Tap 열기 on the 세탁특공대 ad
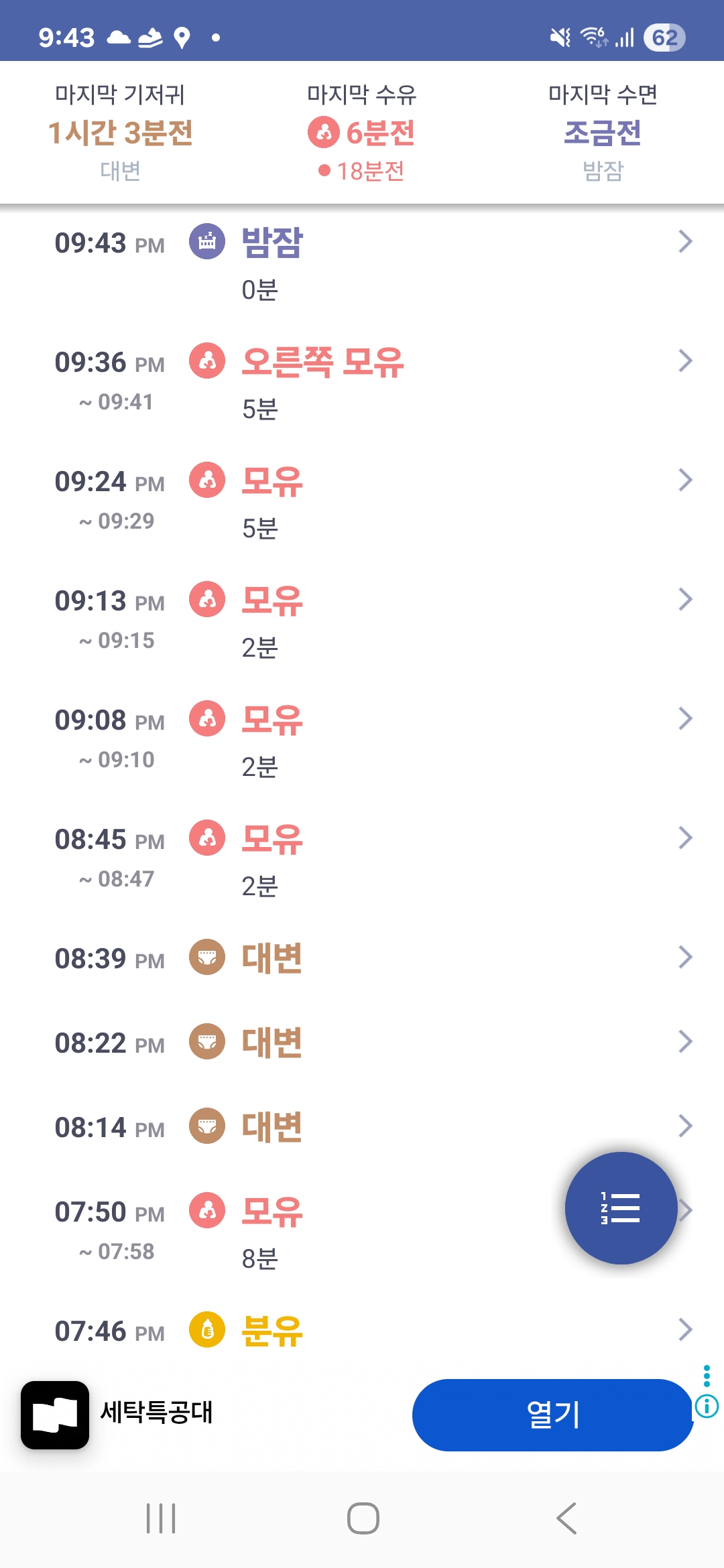Screen dimensions: 724x1568 click(x=552, y=1415)
